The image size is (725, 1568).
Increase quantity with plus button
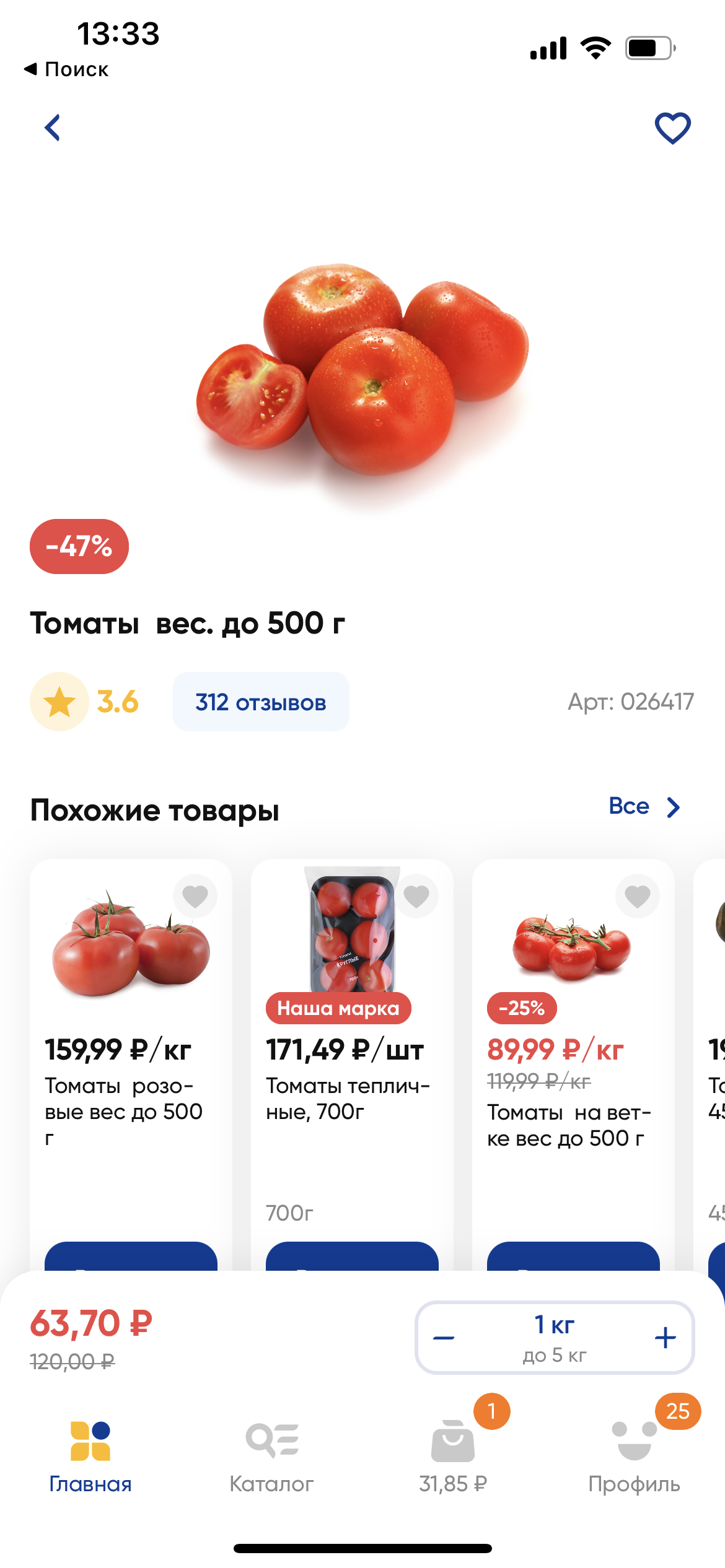666,1338
